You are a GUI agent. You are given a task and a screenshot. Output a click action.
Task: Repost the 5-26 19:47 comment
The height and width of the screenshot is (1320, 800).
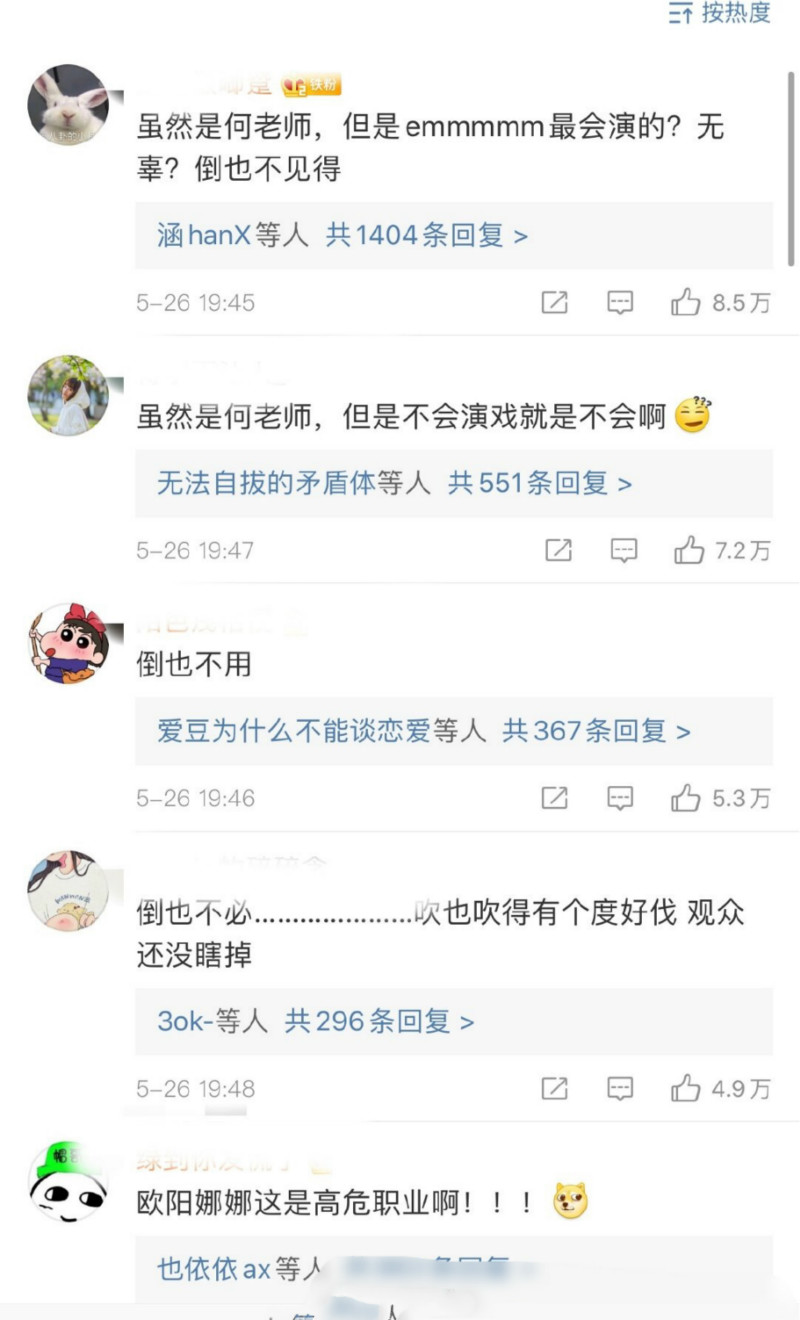pos(558,550)
